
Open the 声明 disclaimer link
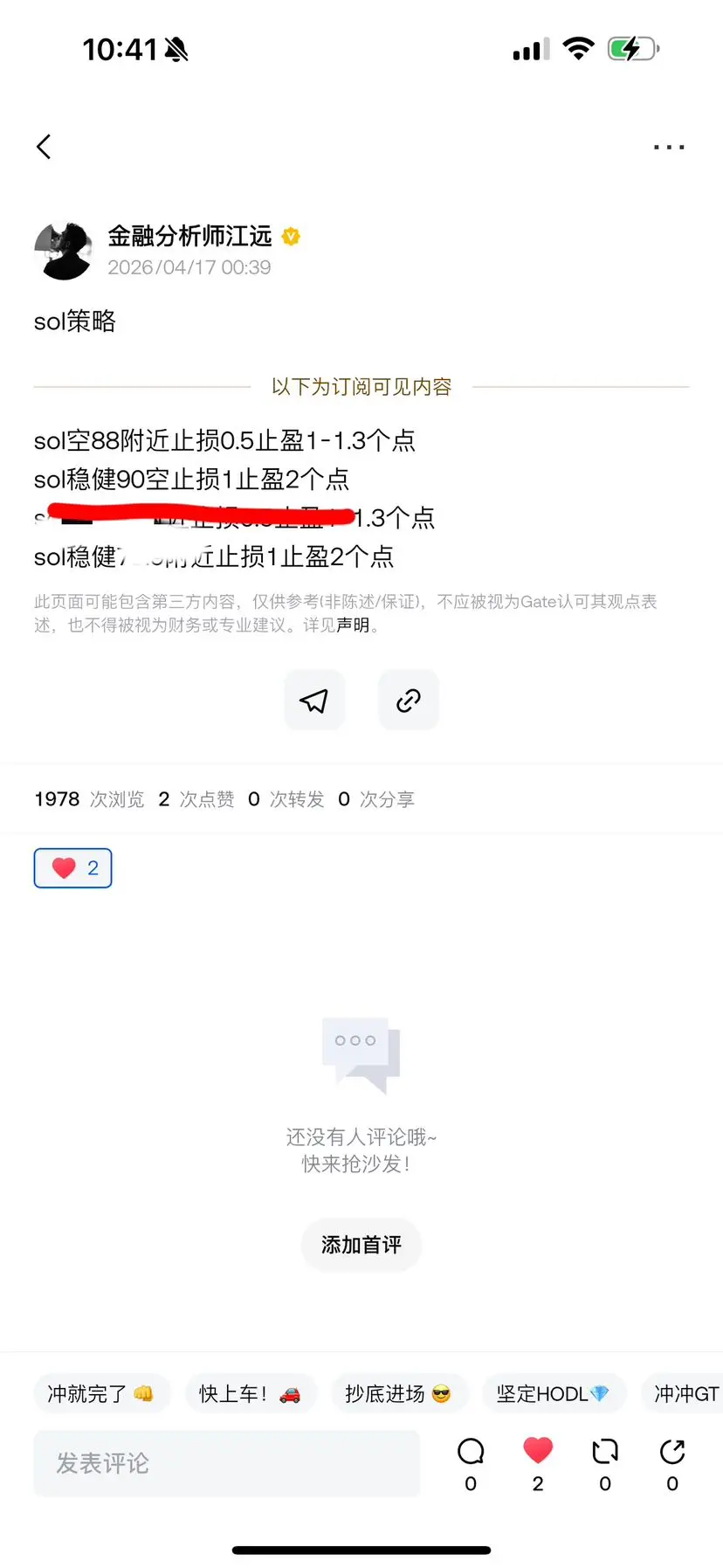click(x=355, y=625)
